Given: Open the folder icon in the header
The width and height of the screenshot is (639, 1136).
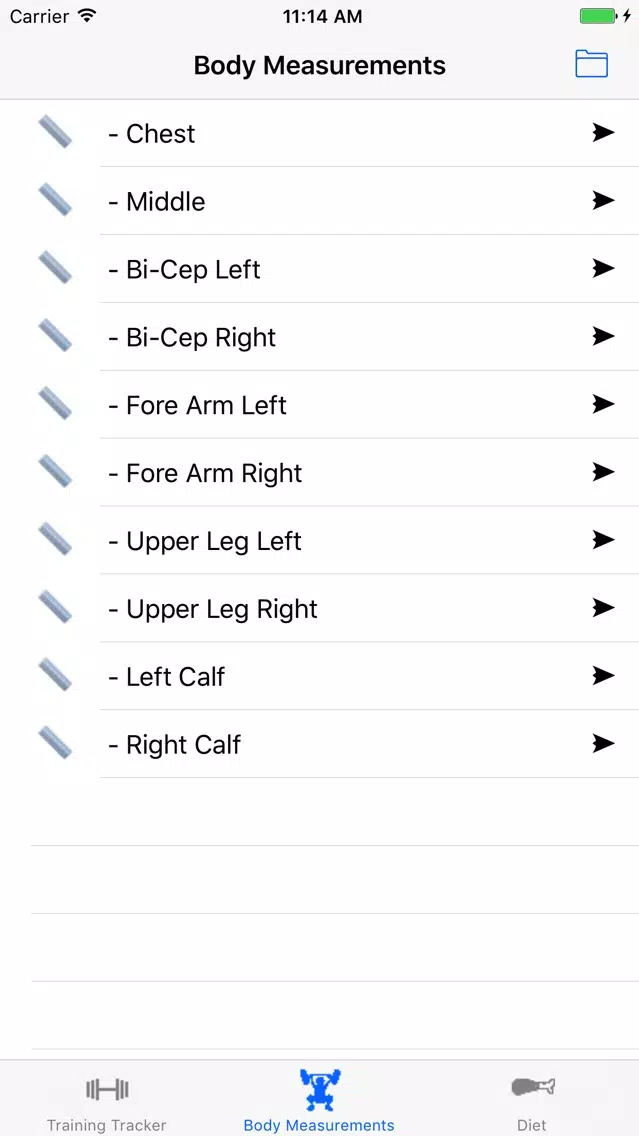Looking at the screenshot, I should pos(591,64).
